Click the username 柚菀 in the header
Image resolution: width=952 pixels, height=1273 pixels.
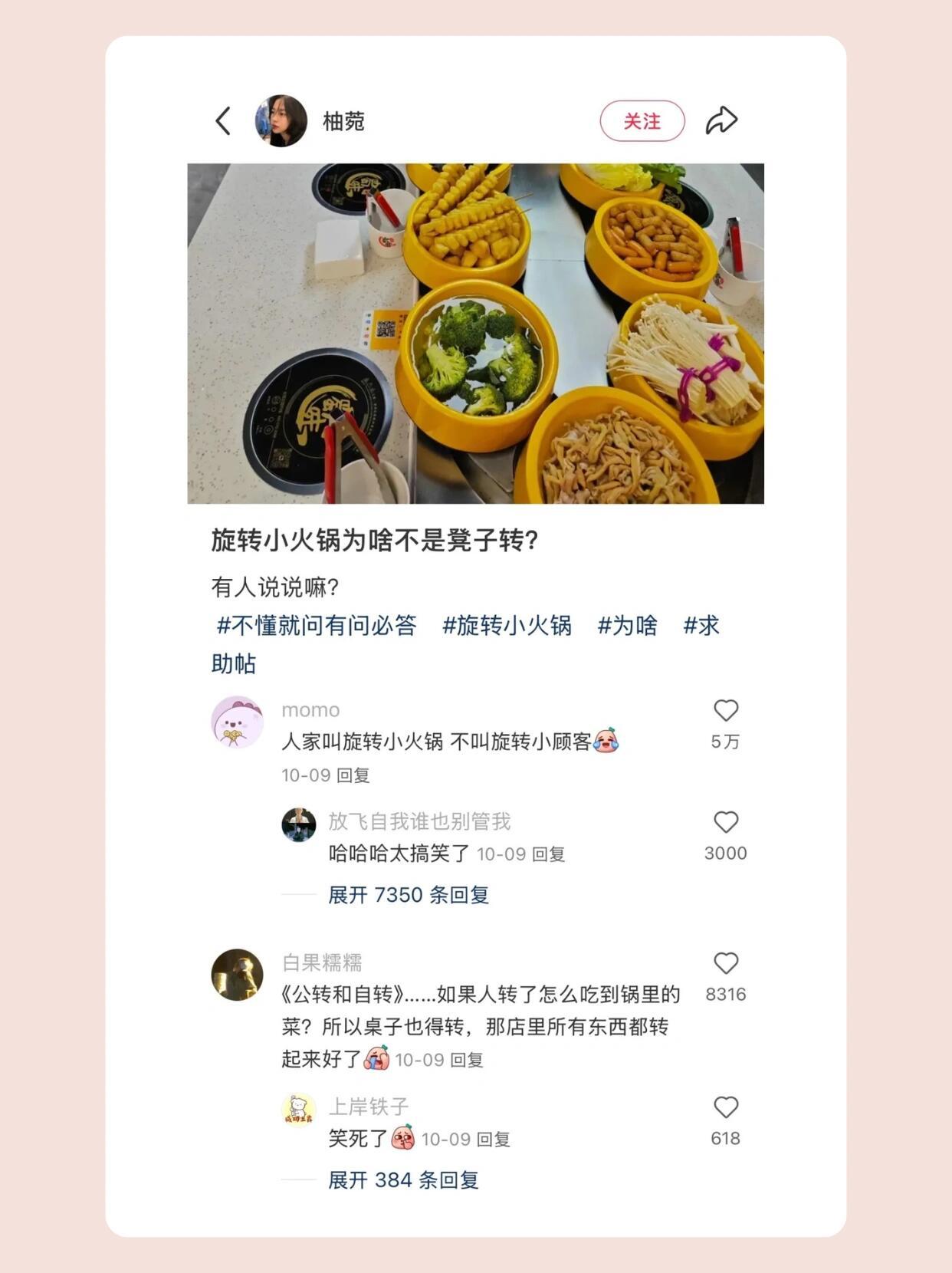point(344,119)
